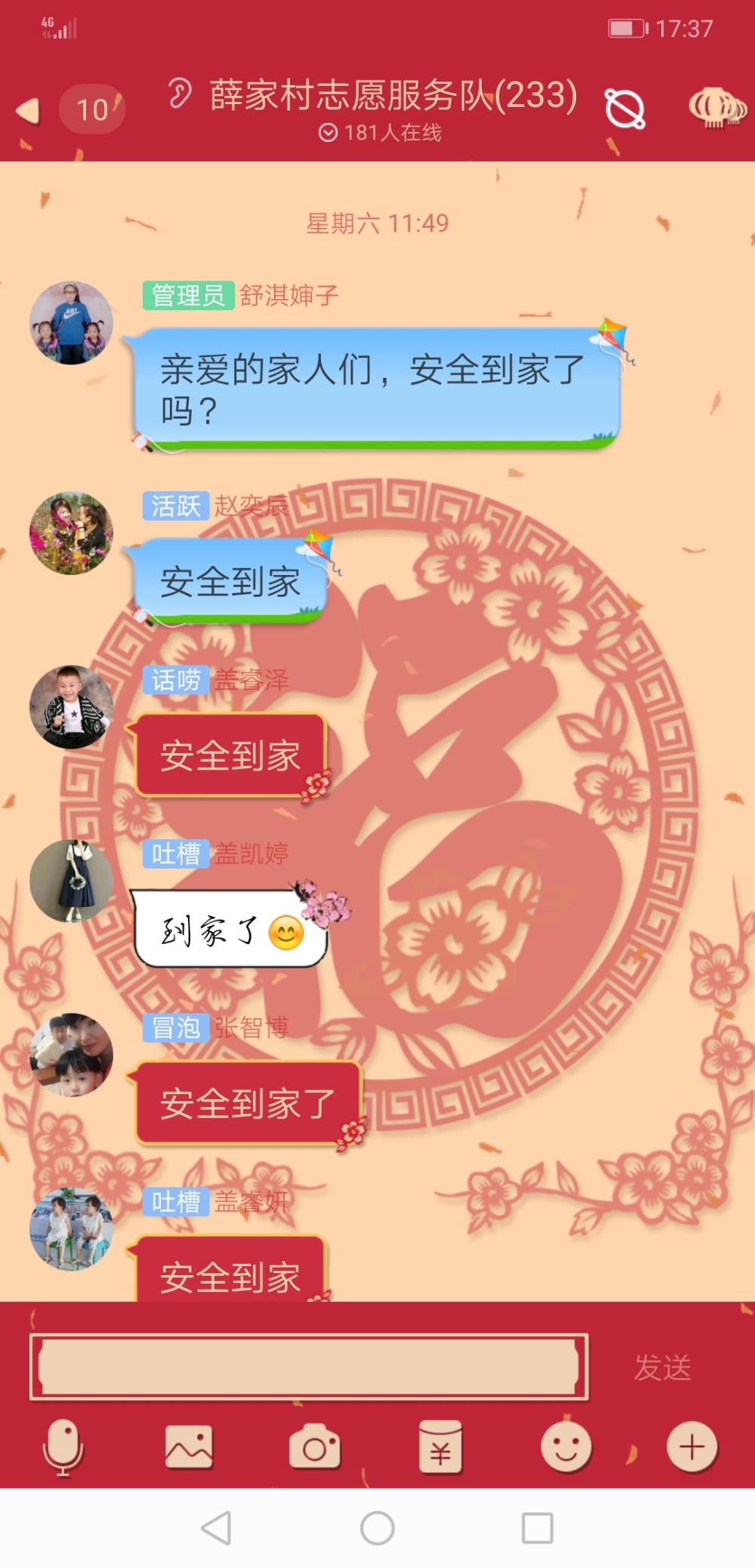Tap the earpiece mode icon beside title
This screenshot has width=755, height=1568.
point(180,94)
